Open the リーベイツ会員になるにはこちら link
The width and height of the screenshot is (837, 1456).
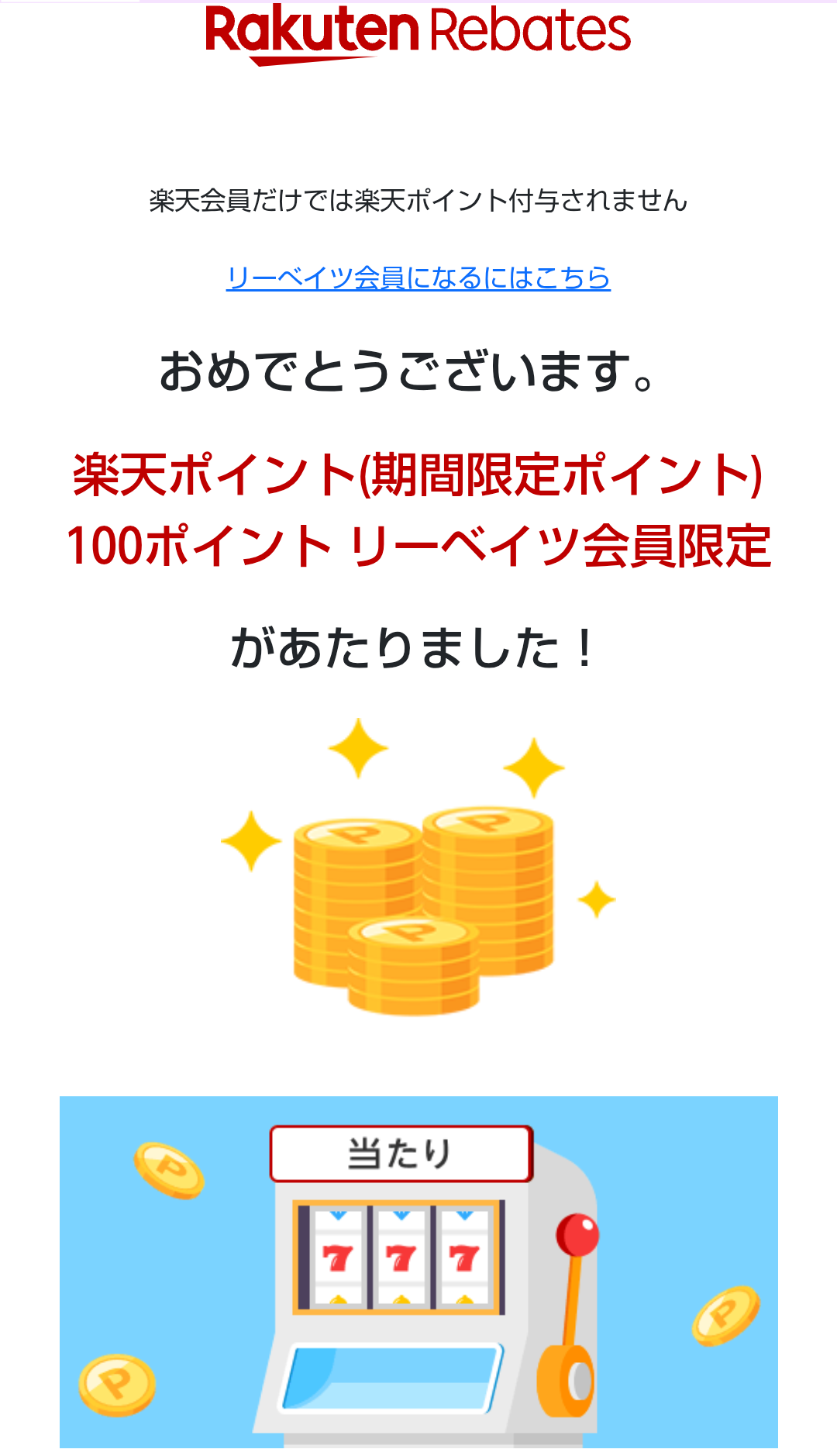(418, 278)
